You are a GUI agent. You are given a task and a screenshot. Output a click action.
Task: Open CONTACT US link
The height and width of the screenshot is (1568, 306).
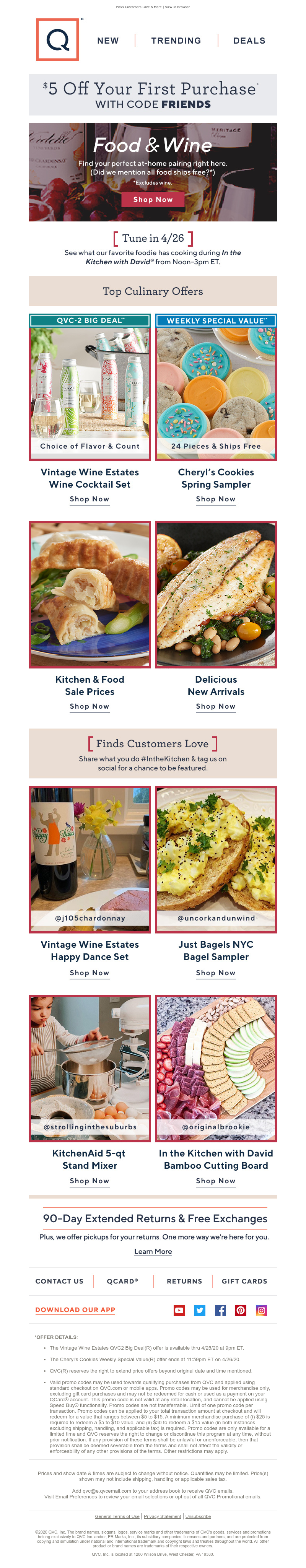59,1281
